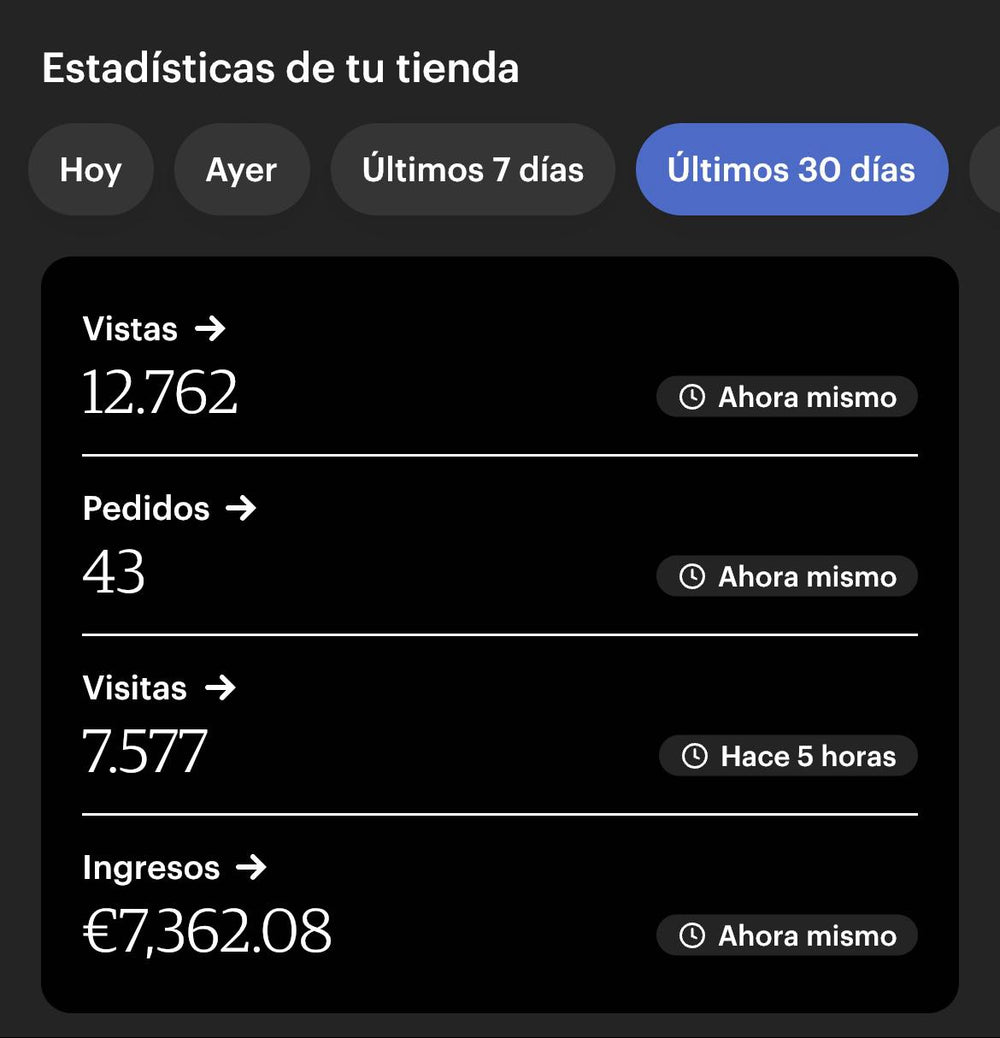Switch to the Ayer filter

click(x=241, y=170)
